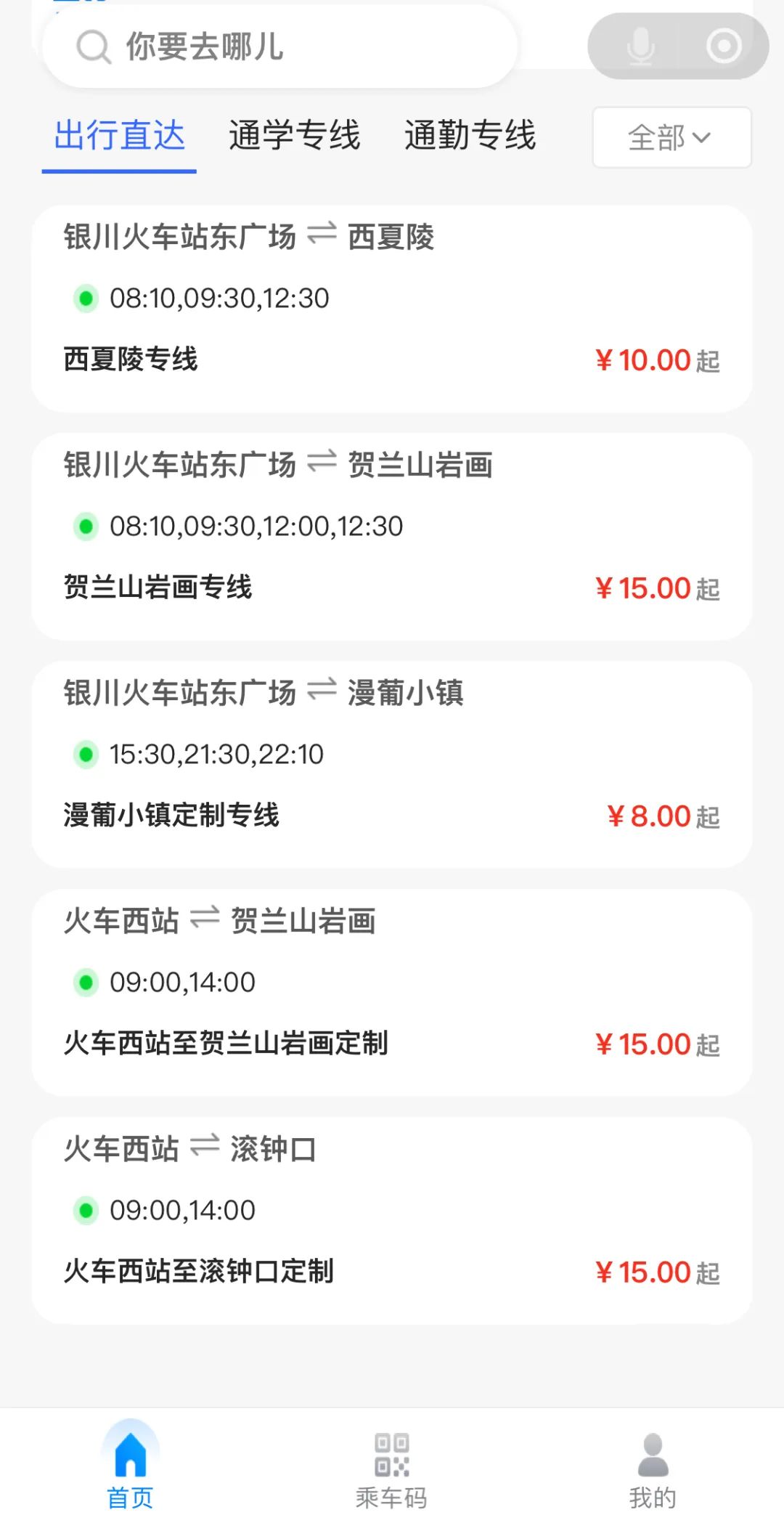Tap the 你要去哪儿 search box

[x=279, y=47]
